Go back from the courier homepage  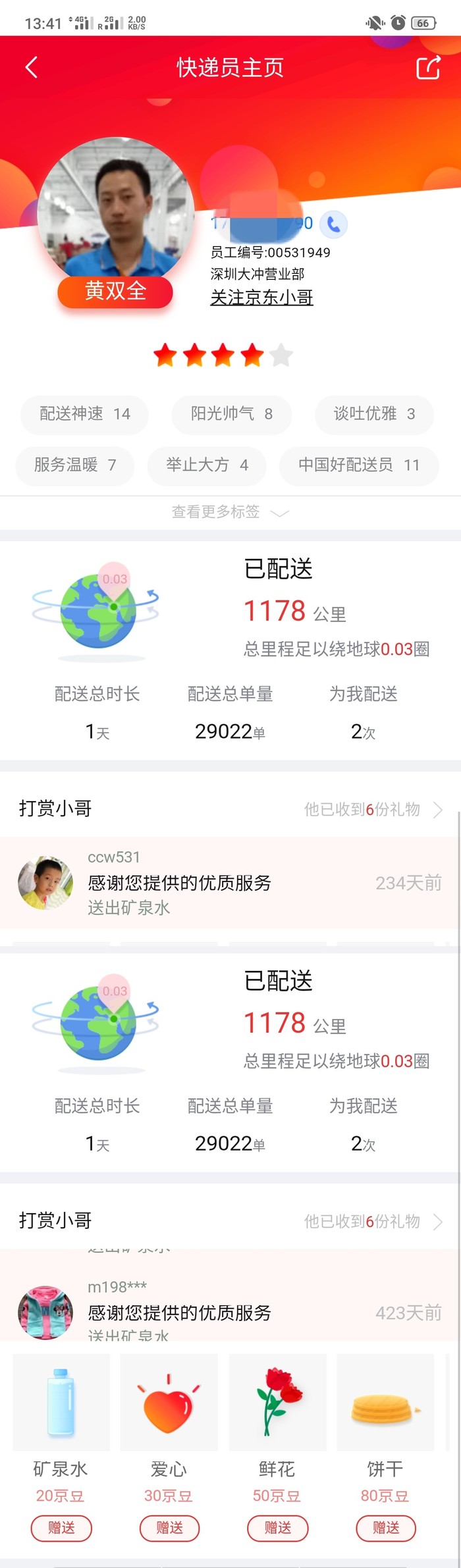click(31, 67)
